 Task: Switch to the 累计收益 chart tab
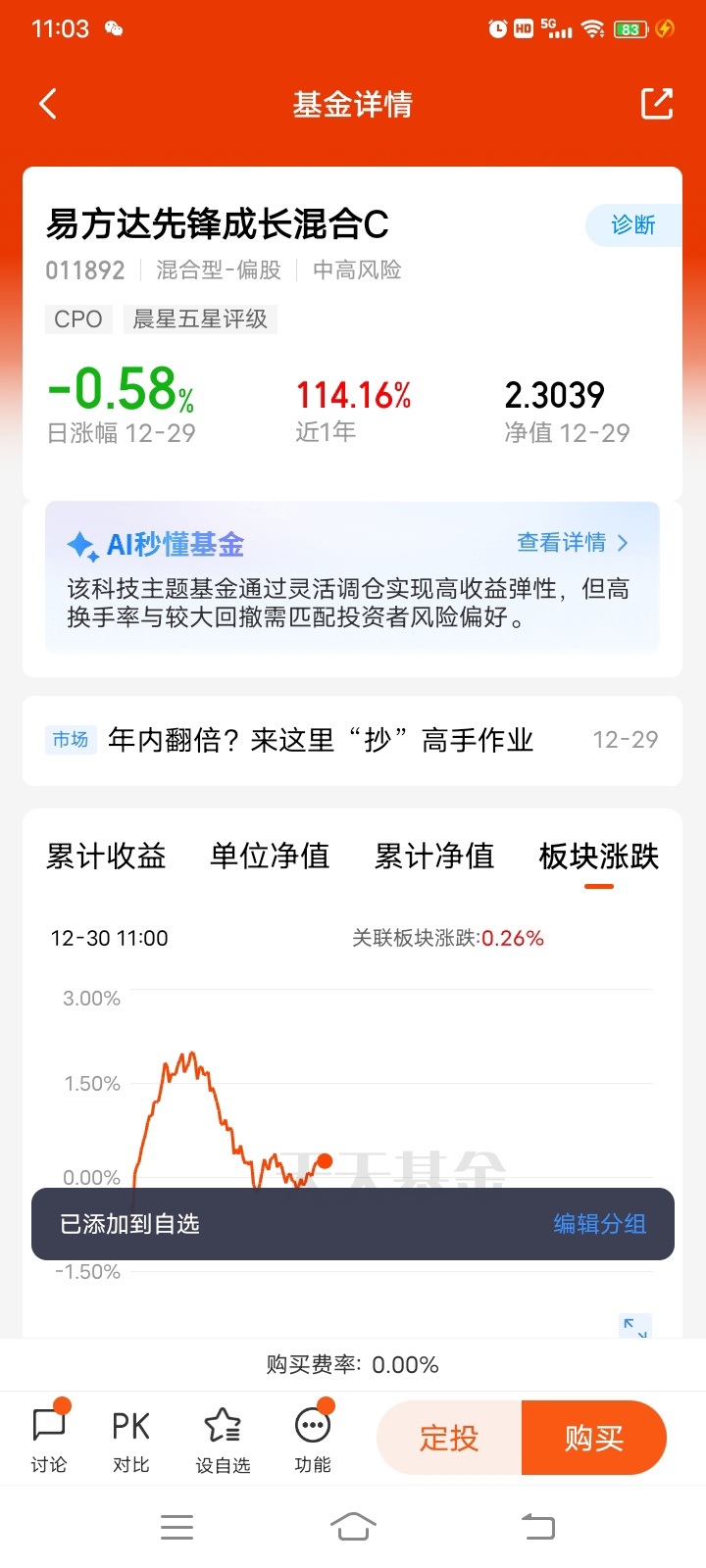tap(106, 857)
